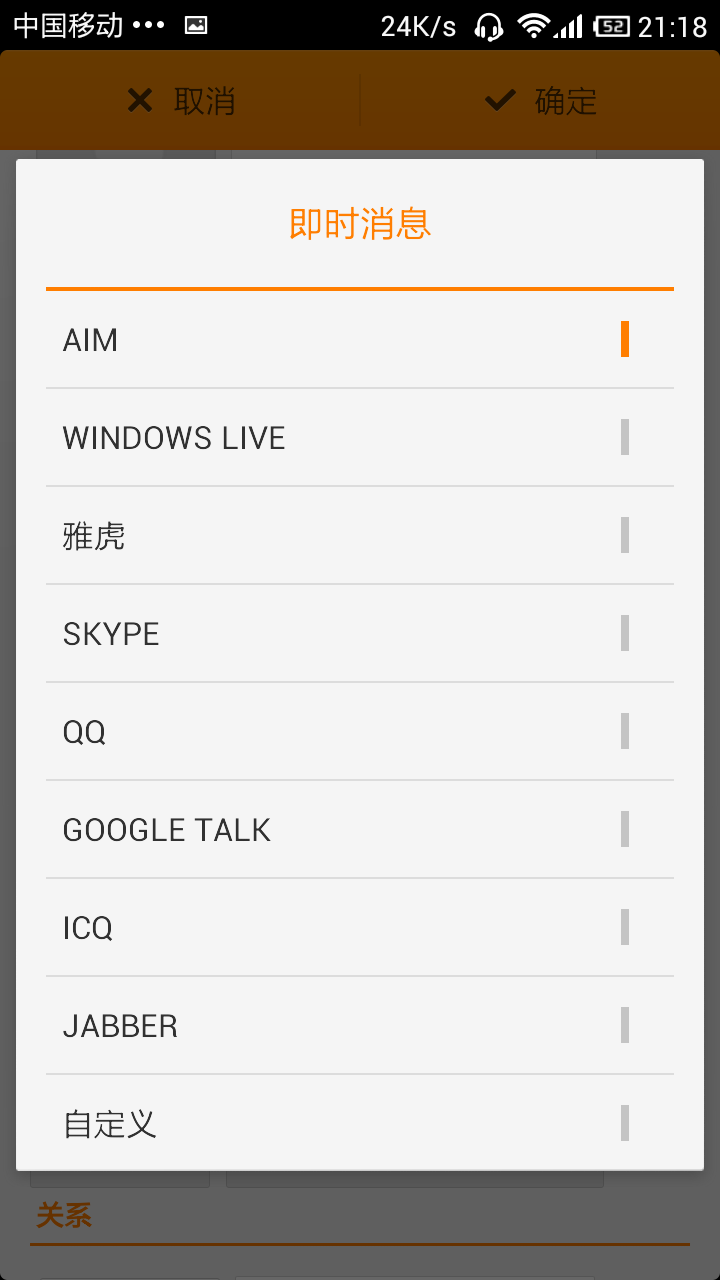
Task: Select SKYPE as the messaging service
Action: [x=360, y=634]
